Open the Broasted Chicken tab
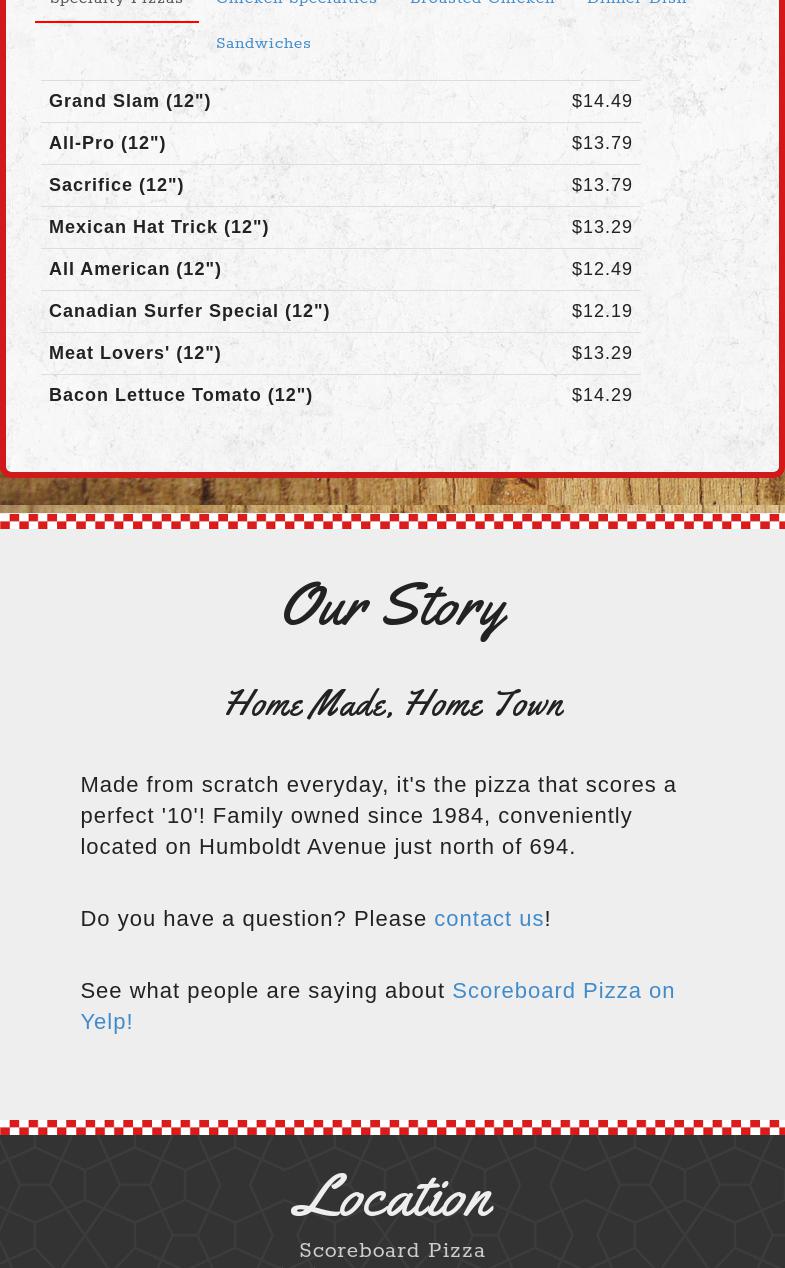Image resolution: width=785 pixels, height=1268 pixels. pos(481,4)
